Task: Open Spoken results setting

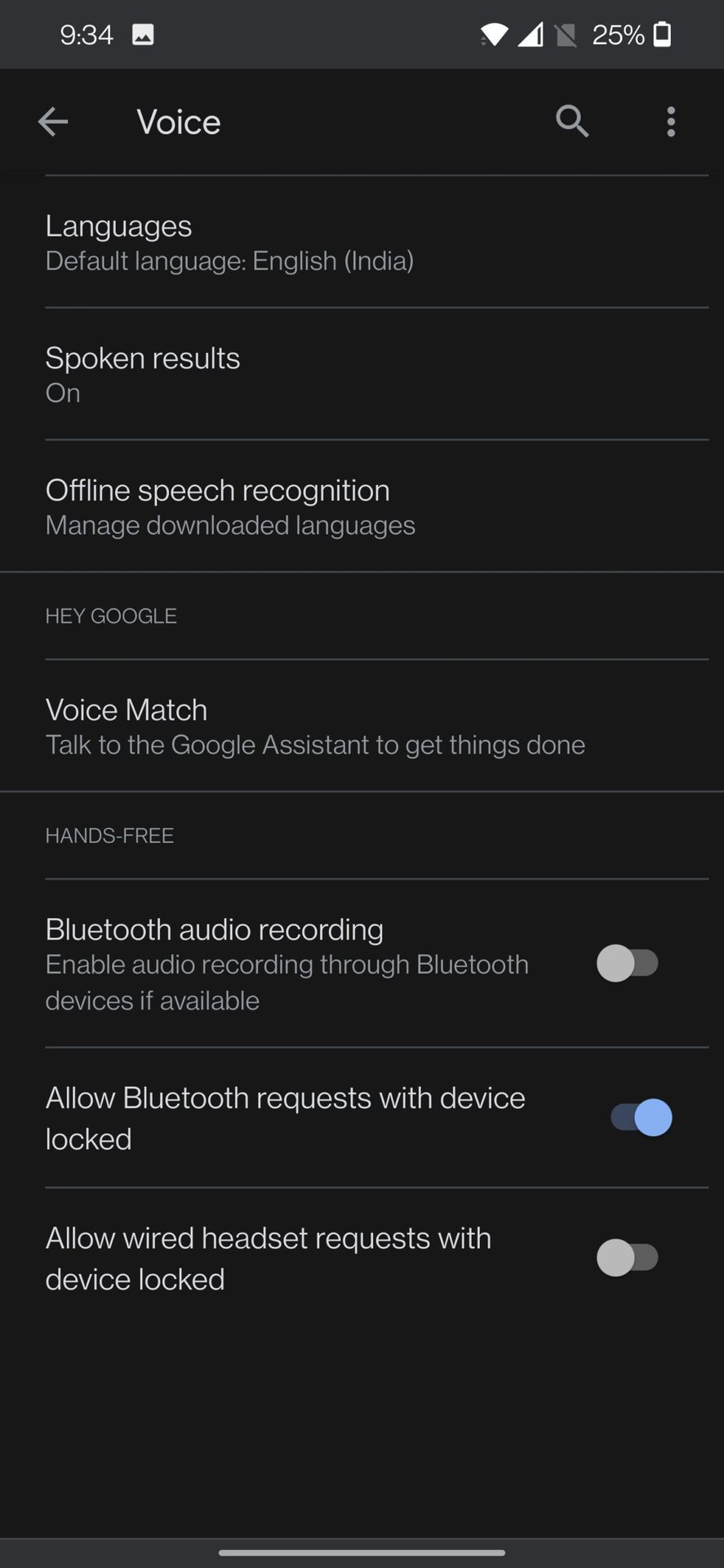Action: click(143, 375)
